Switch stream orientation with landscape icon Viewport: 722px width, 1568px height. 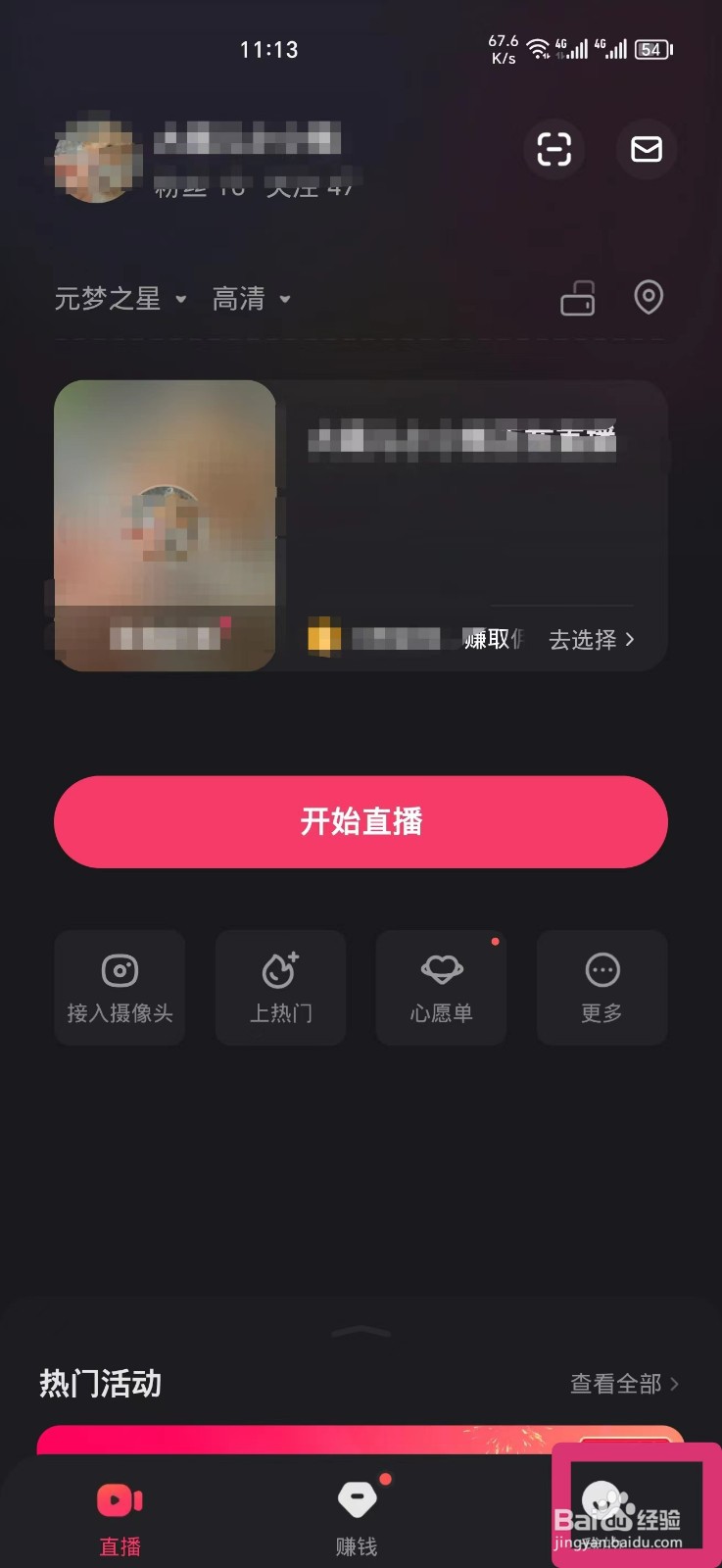(577, 297)
